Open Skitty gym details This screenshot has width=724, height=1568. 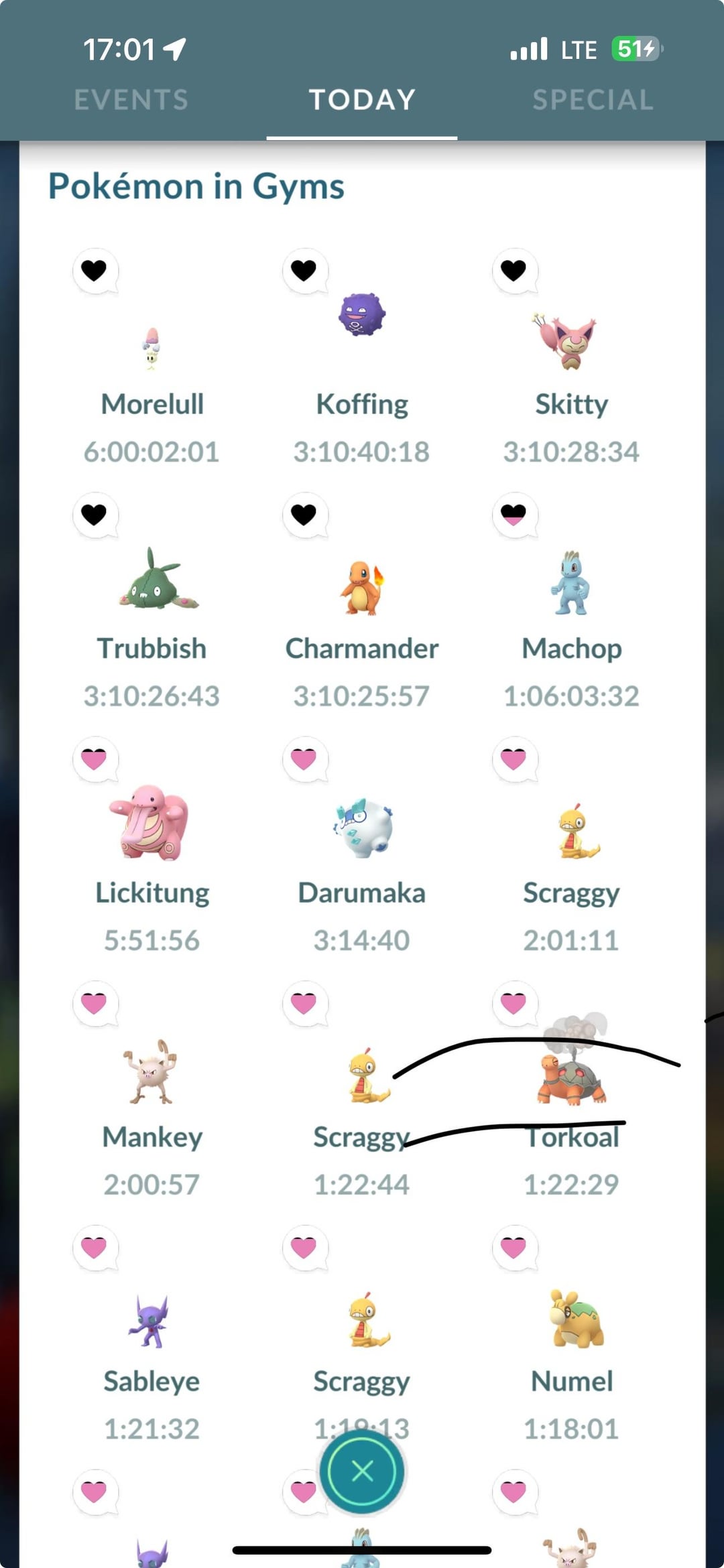tap(572, 342)
